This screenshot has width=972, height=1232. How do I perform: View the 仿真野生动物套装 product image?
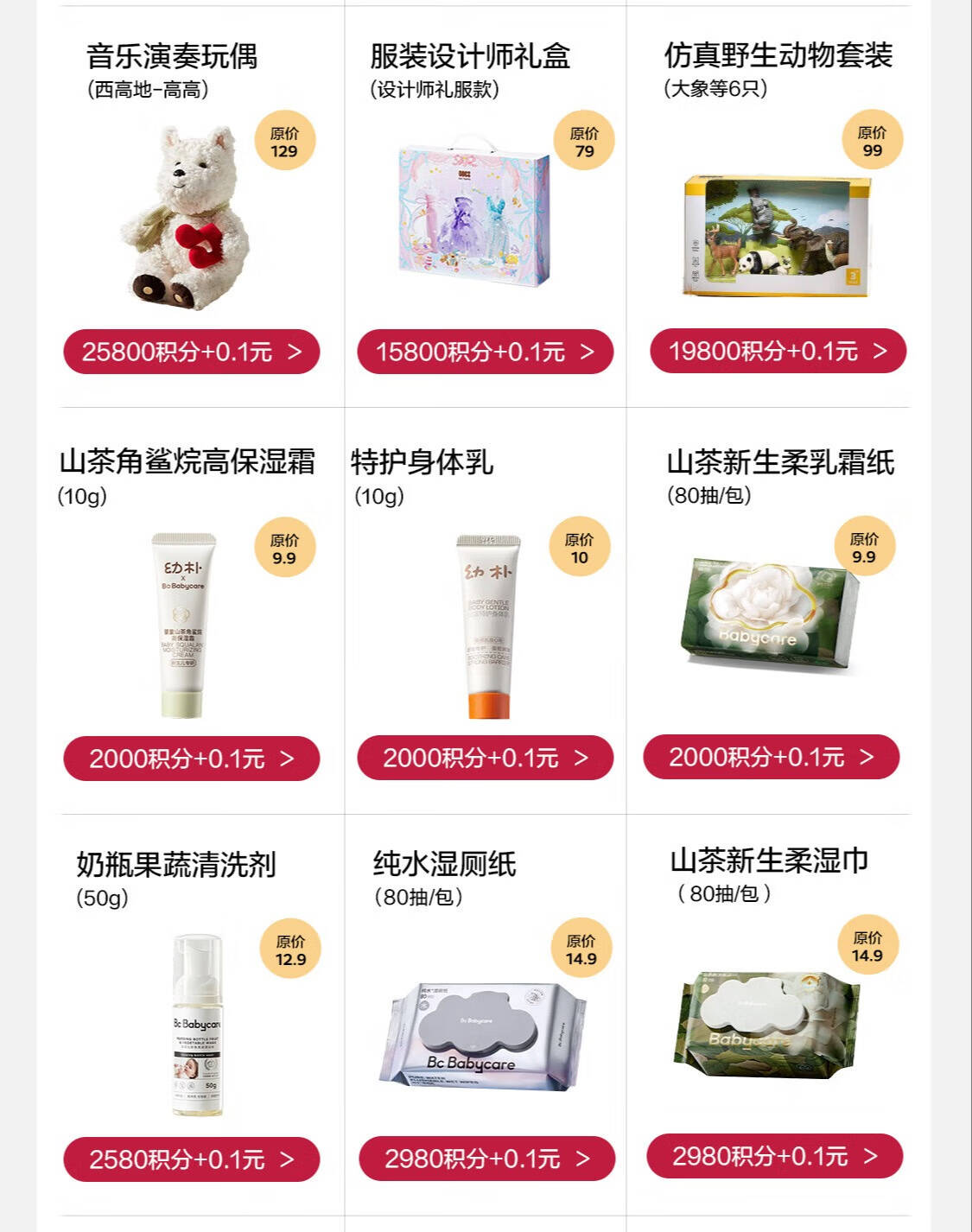[x=776, y=235]
